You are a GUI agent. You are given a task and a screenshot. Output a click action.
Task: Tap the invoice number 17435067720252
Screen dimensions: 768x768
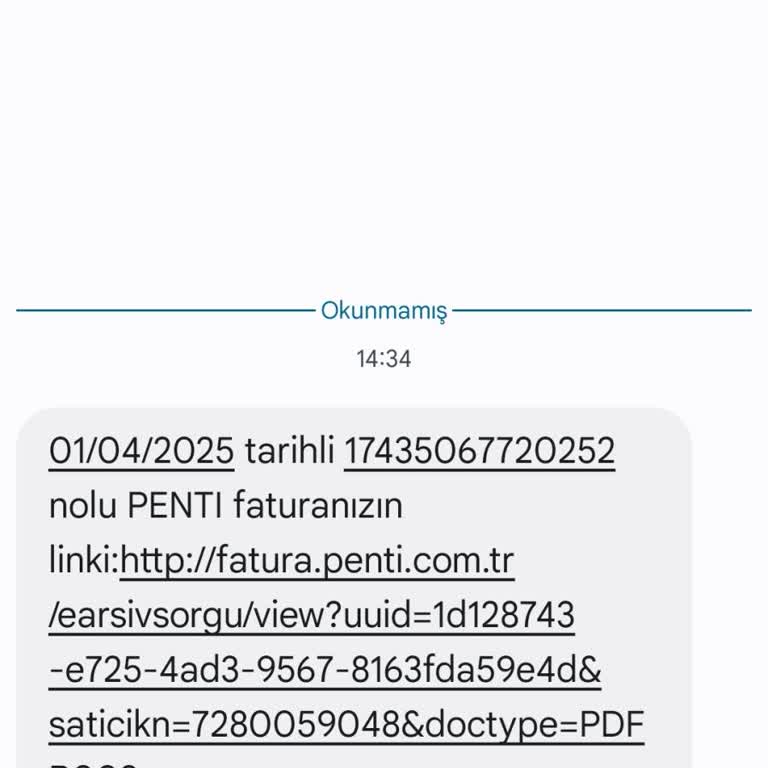click(479, 452)
